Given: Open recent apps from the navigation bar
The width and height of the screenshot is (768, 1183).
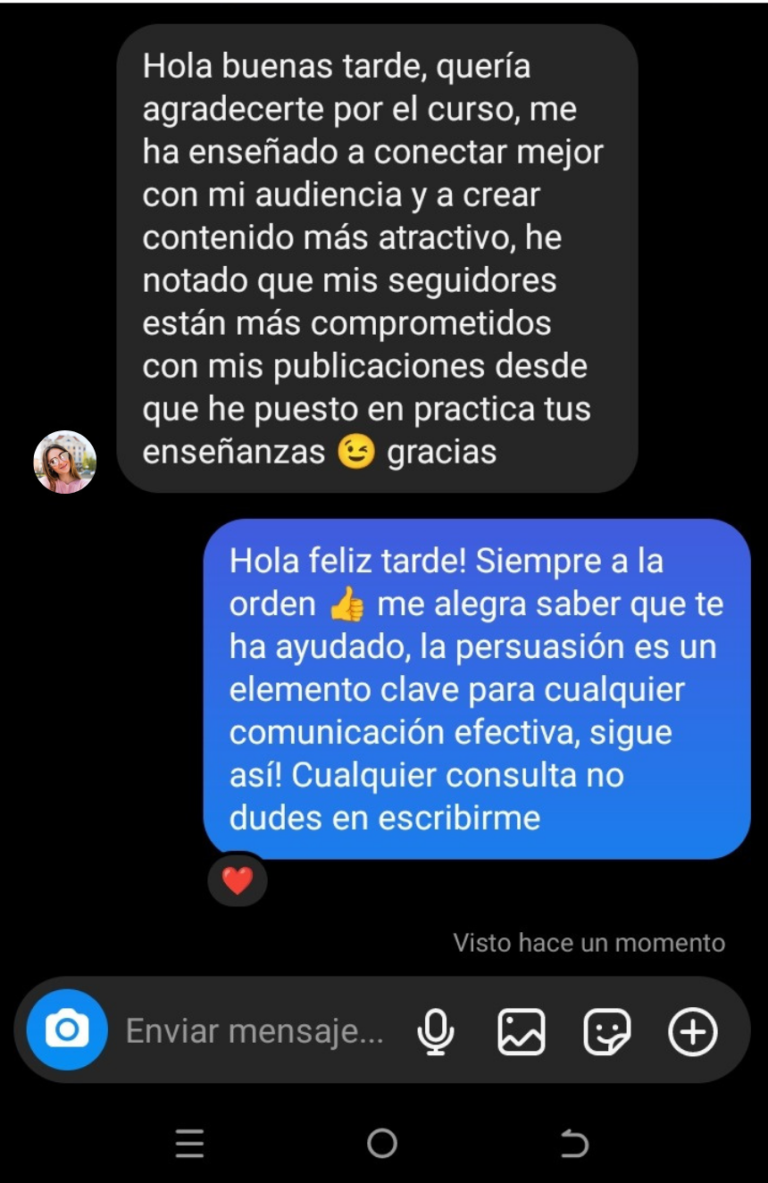Looking at the screenshot, I should pyautogui.click(x=190, y=1144).
